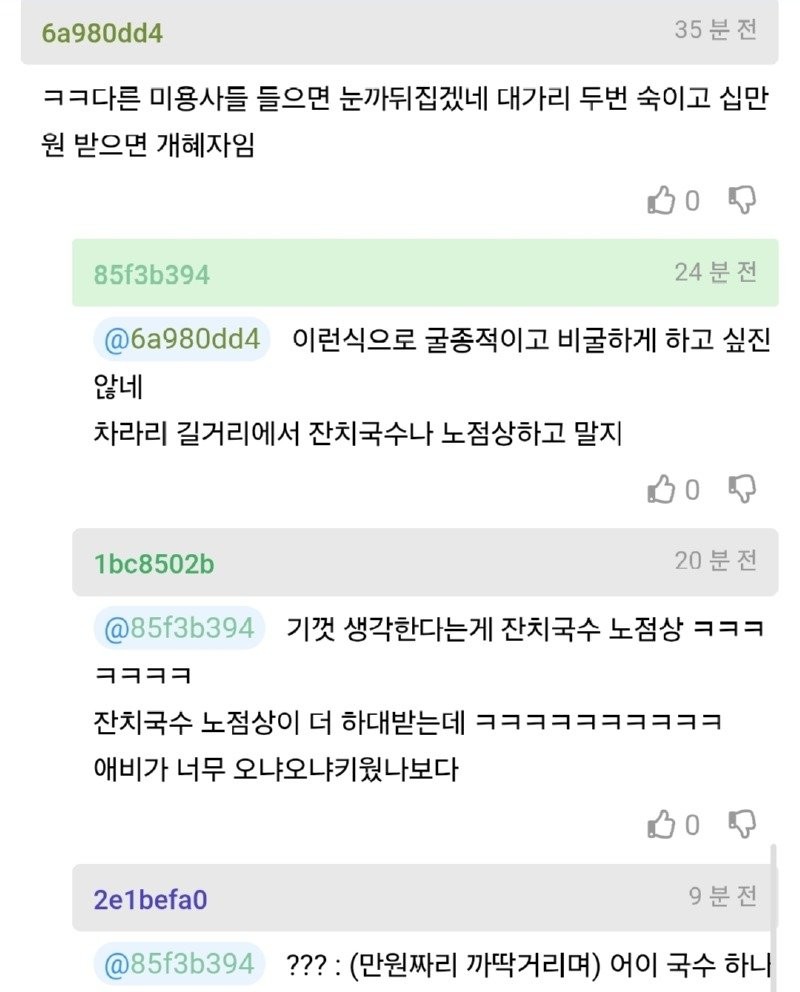Downvote the comment by 6a980dd4
This screenshot has height=992, width=800.
[x=741, y=200]
